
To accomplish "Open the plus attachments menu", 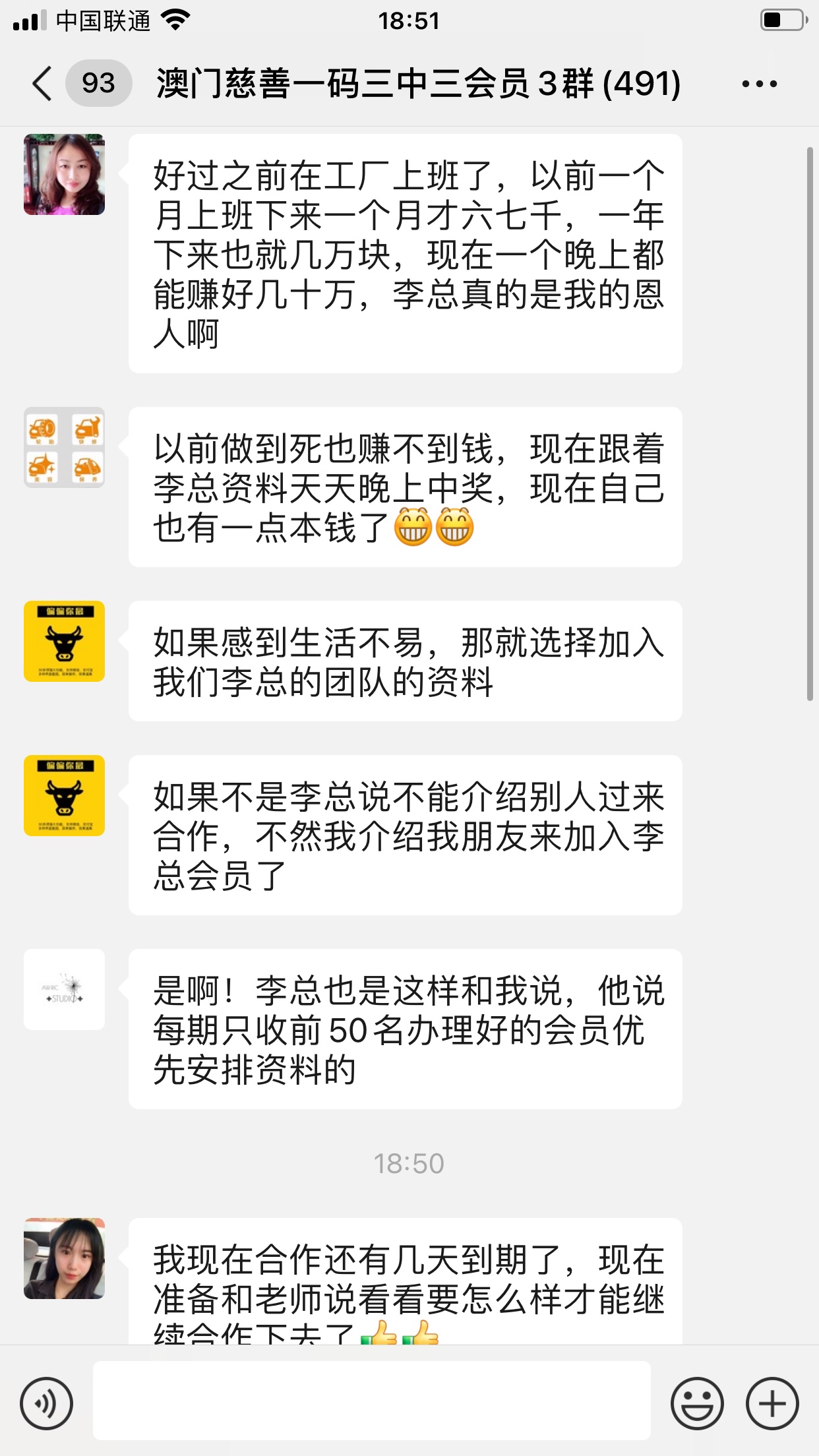I will point(772,1403).
